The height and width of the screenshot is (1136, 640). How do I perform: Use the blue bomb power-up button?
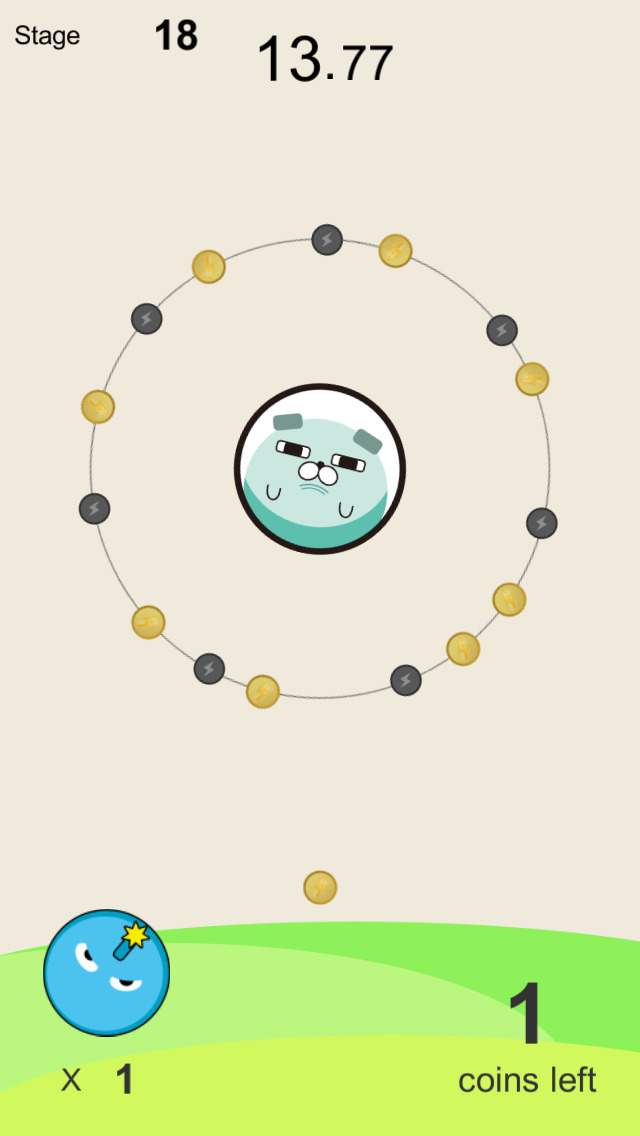[107, 972]
